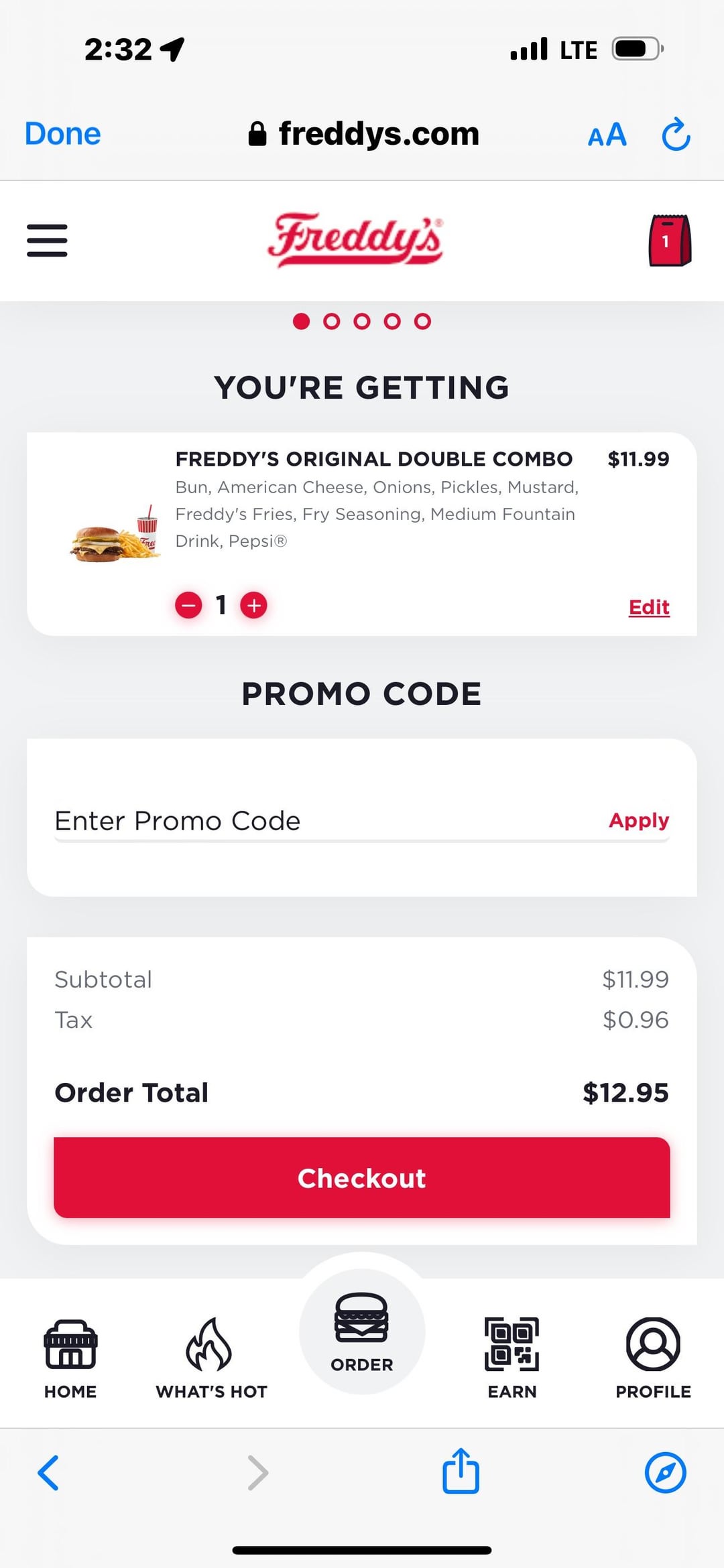The width and height of the screenshot is (724, 1568).
Task: Edit the Freddy's Original Double Combo
Action: point(649,607)
